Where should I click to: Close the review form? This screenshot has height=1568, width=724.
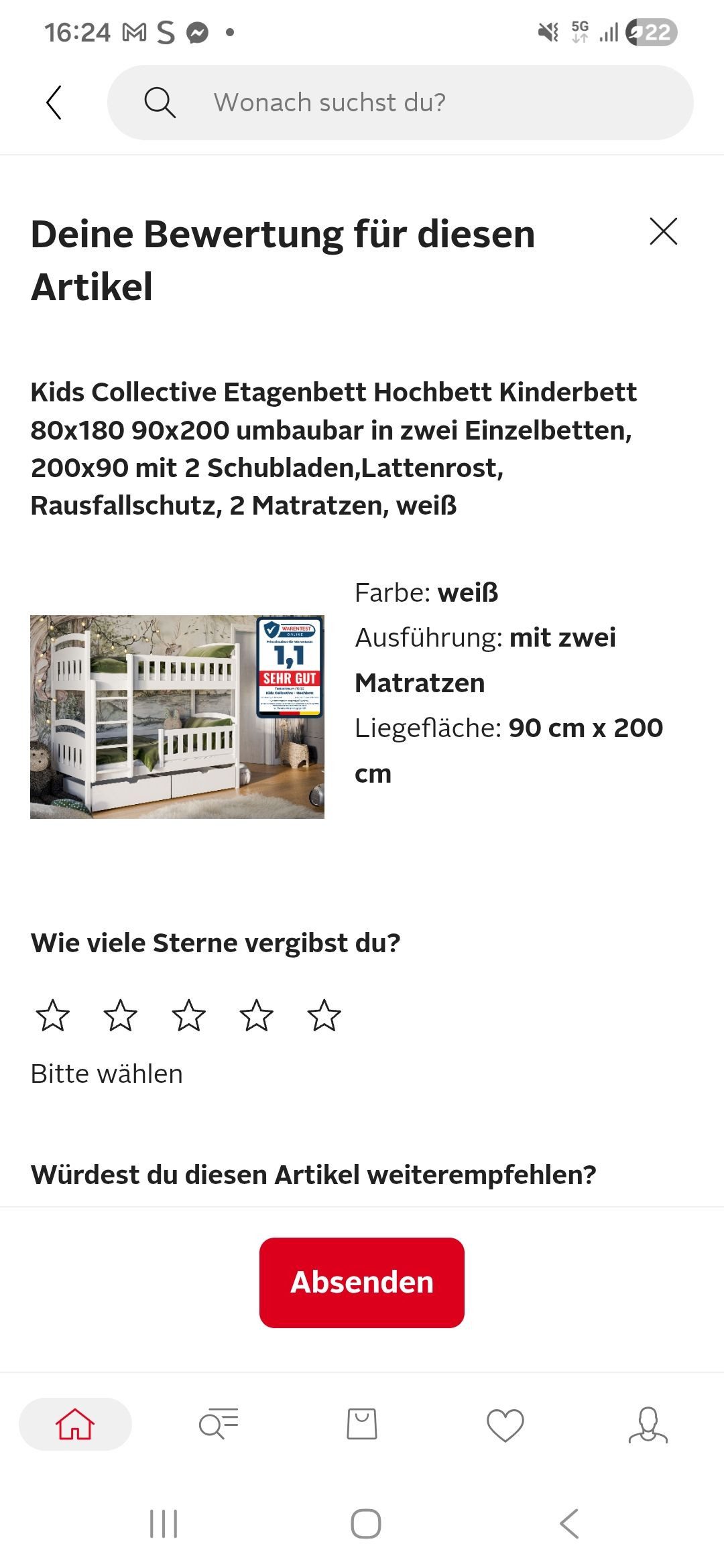(x=663, y=232)
